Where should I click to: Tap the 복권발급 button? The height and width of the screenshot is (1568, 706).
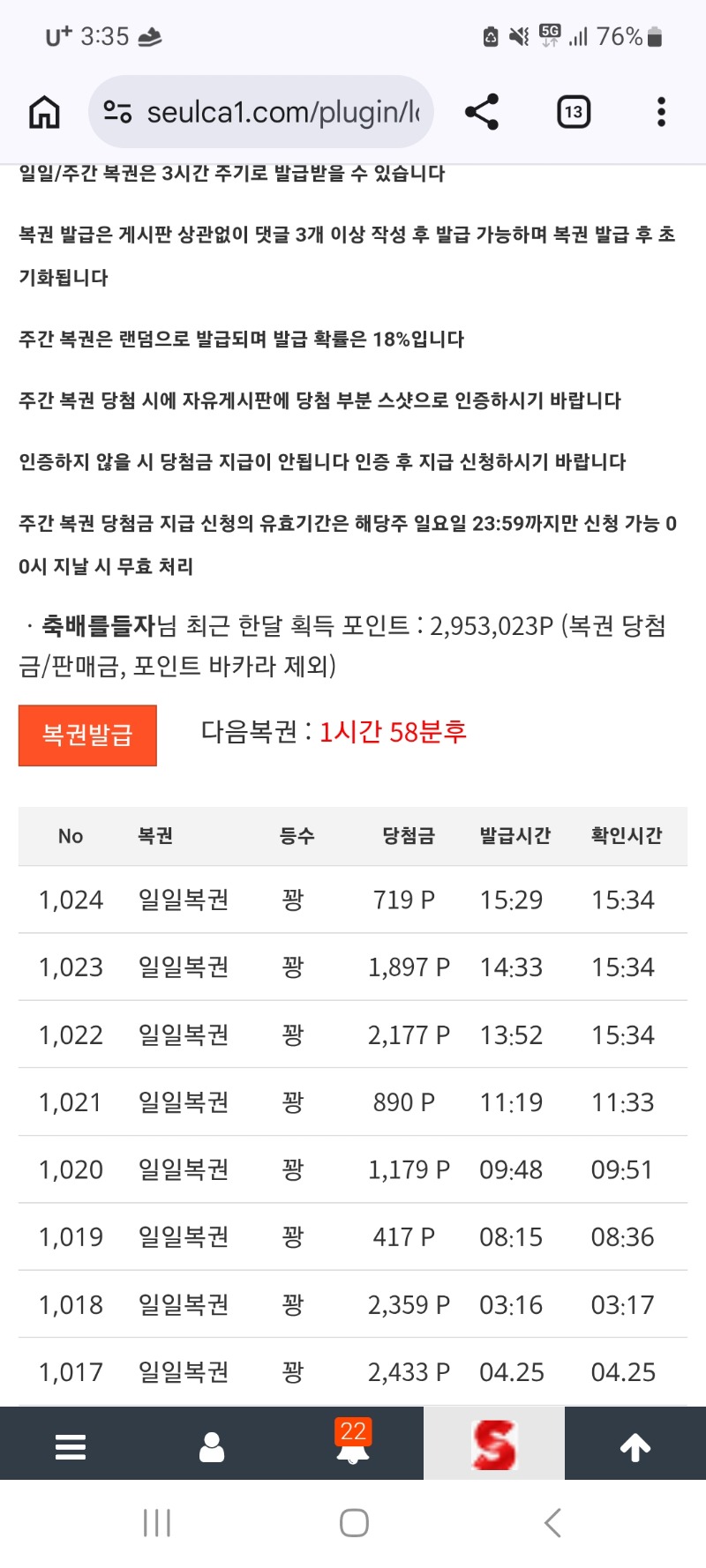click(87, 735)
